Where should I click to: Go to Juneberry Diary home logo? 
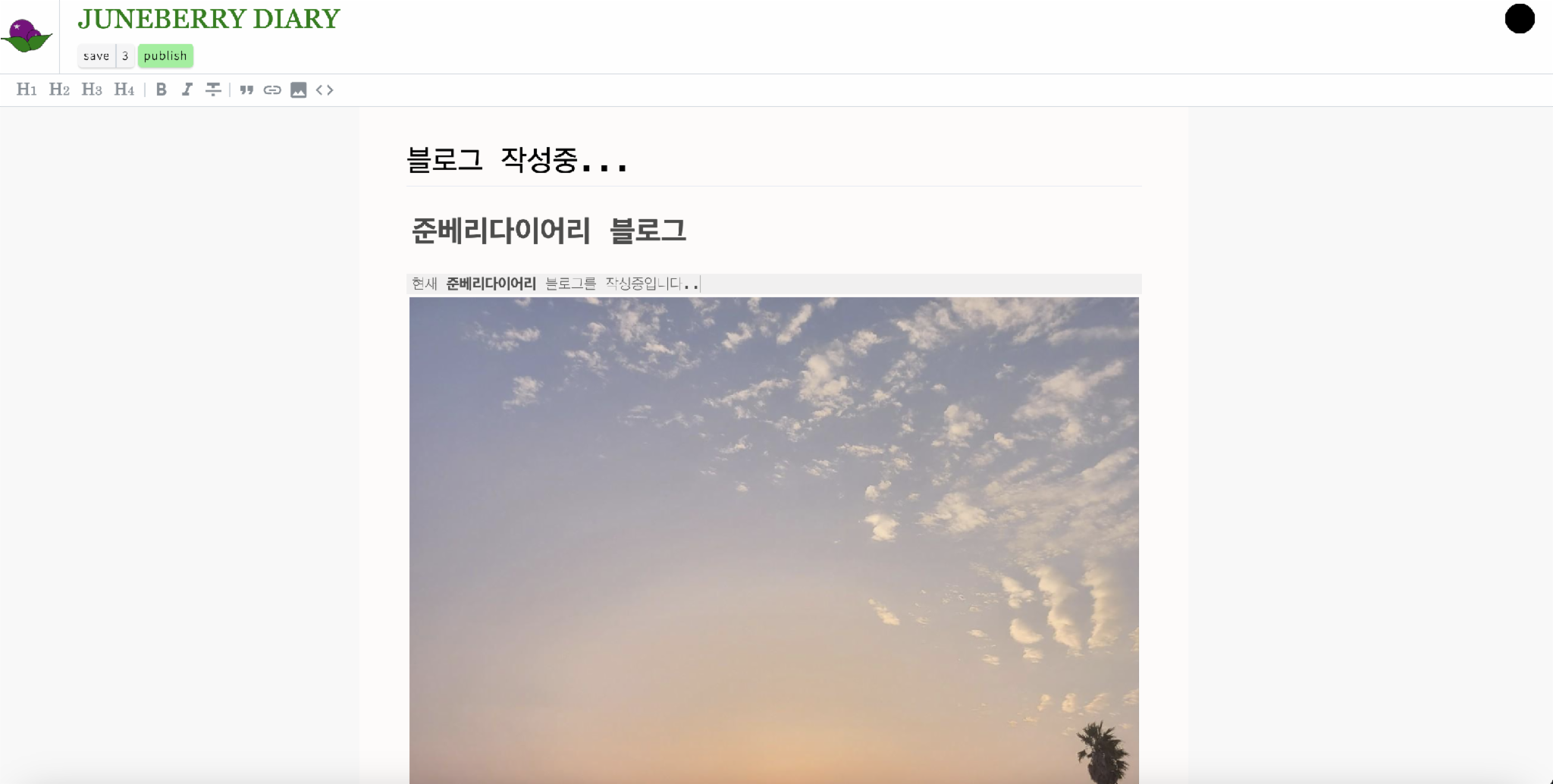tap(27, 36)
